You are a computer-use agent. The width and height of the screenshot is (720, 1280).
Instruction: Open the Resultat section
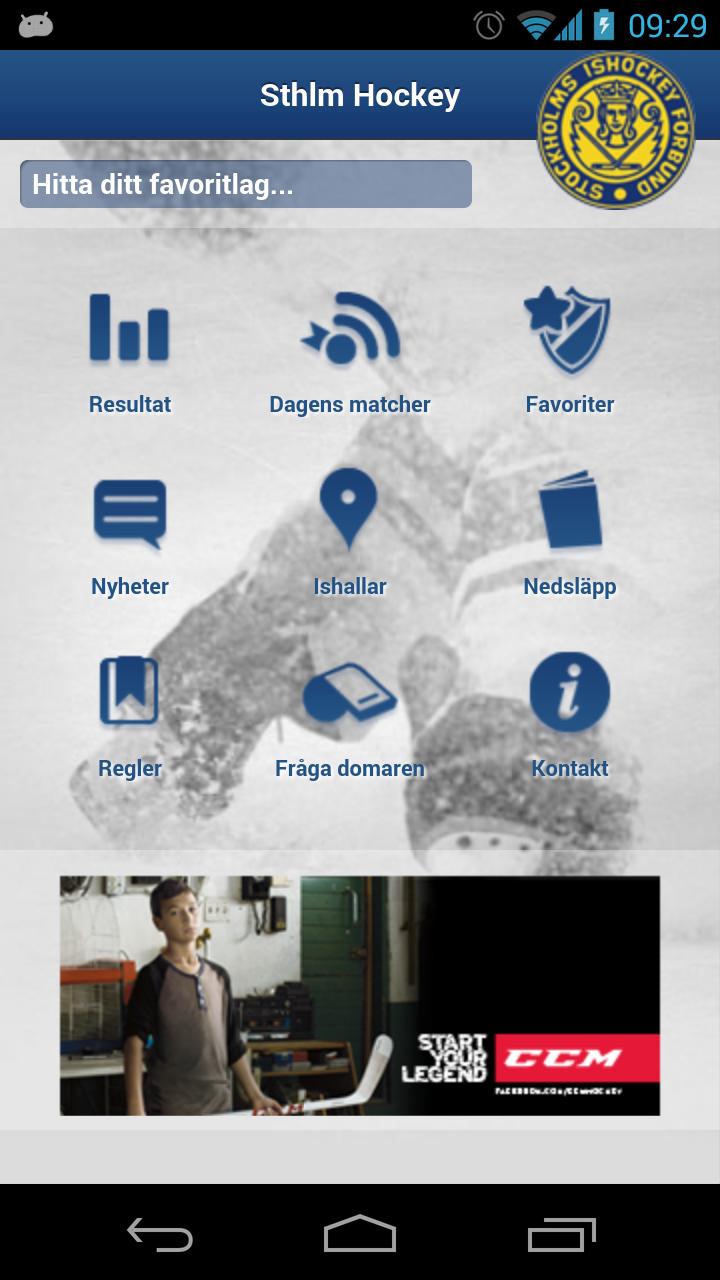130,352
